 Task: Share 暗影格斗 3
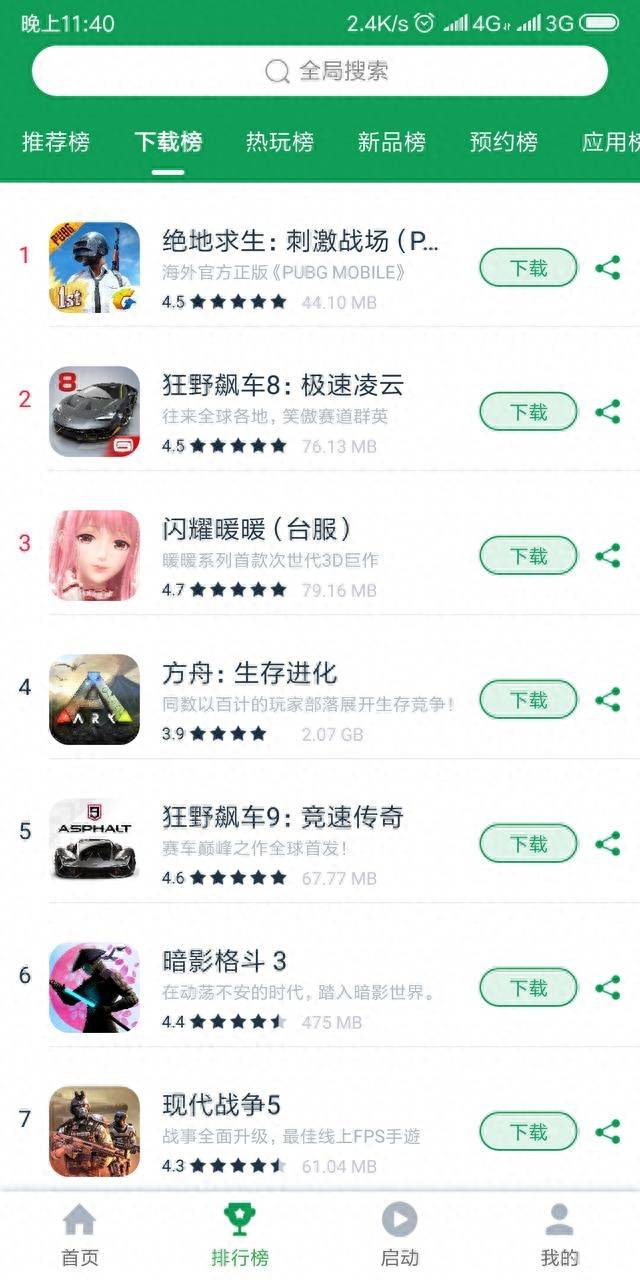(607, 988)
